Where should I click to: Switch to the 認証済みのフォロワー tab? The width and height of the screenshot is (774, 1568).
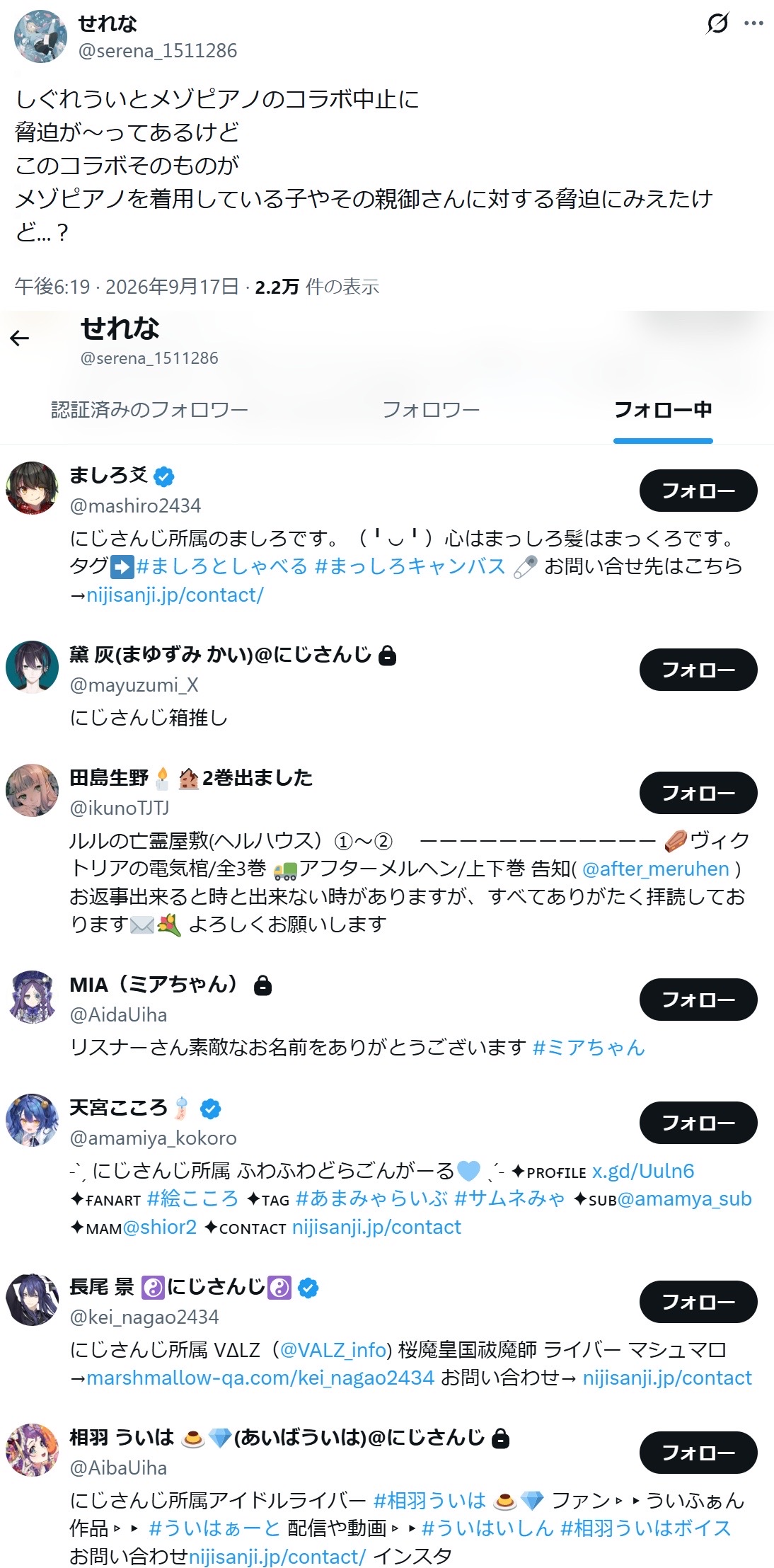149,409
